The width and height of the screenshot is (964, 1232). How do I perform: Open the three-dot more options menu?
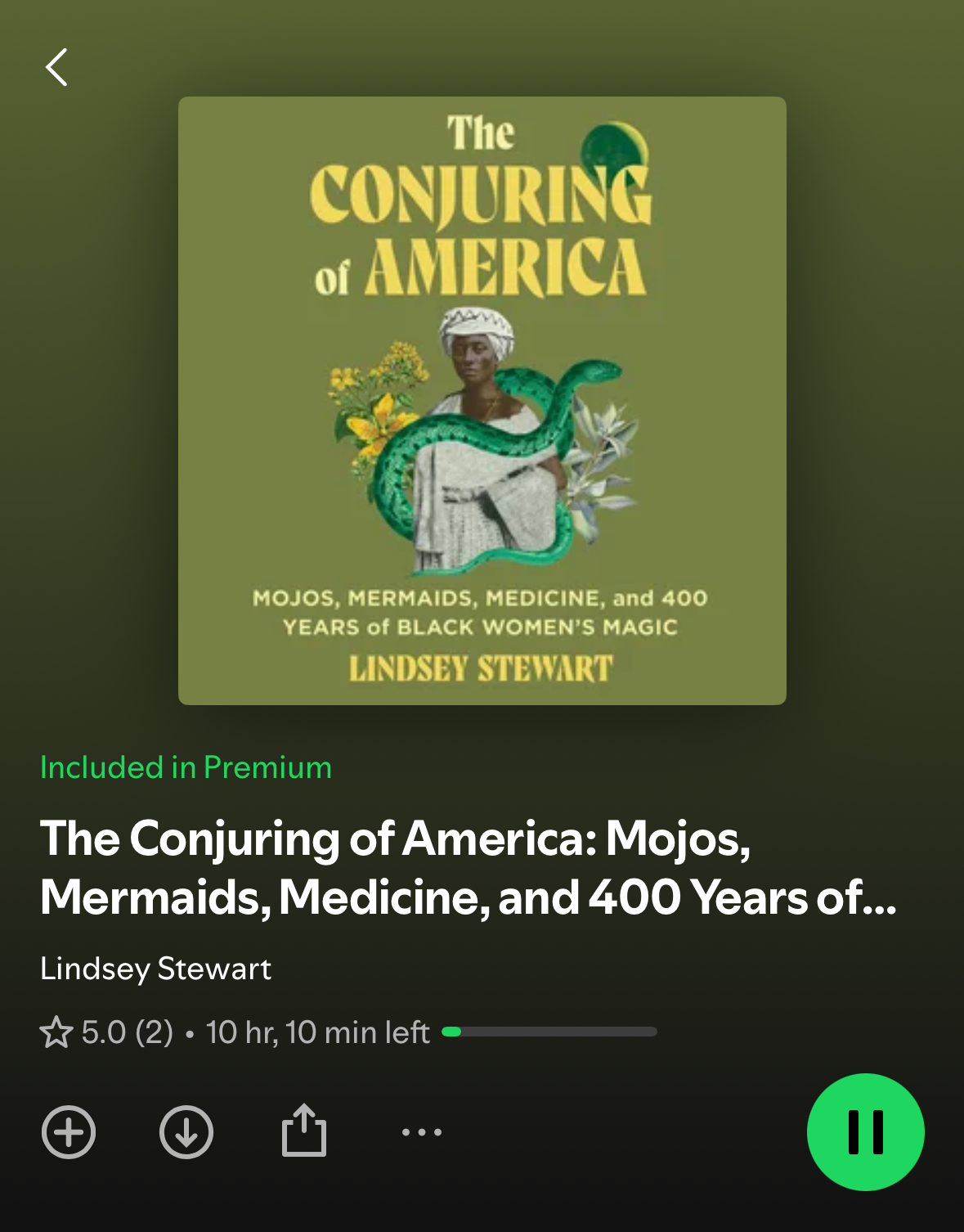422,1132
